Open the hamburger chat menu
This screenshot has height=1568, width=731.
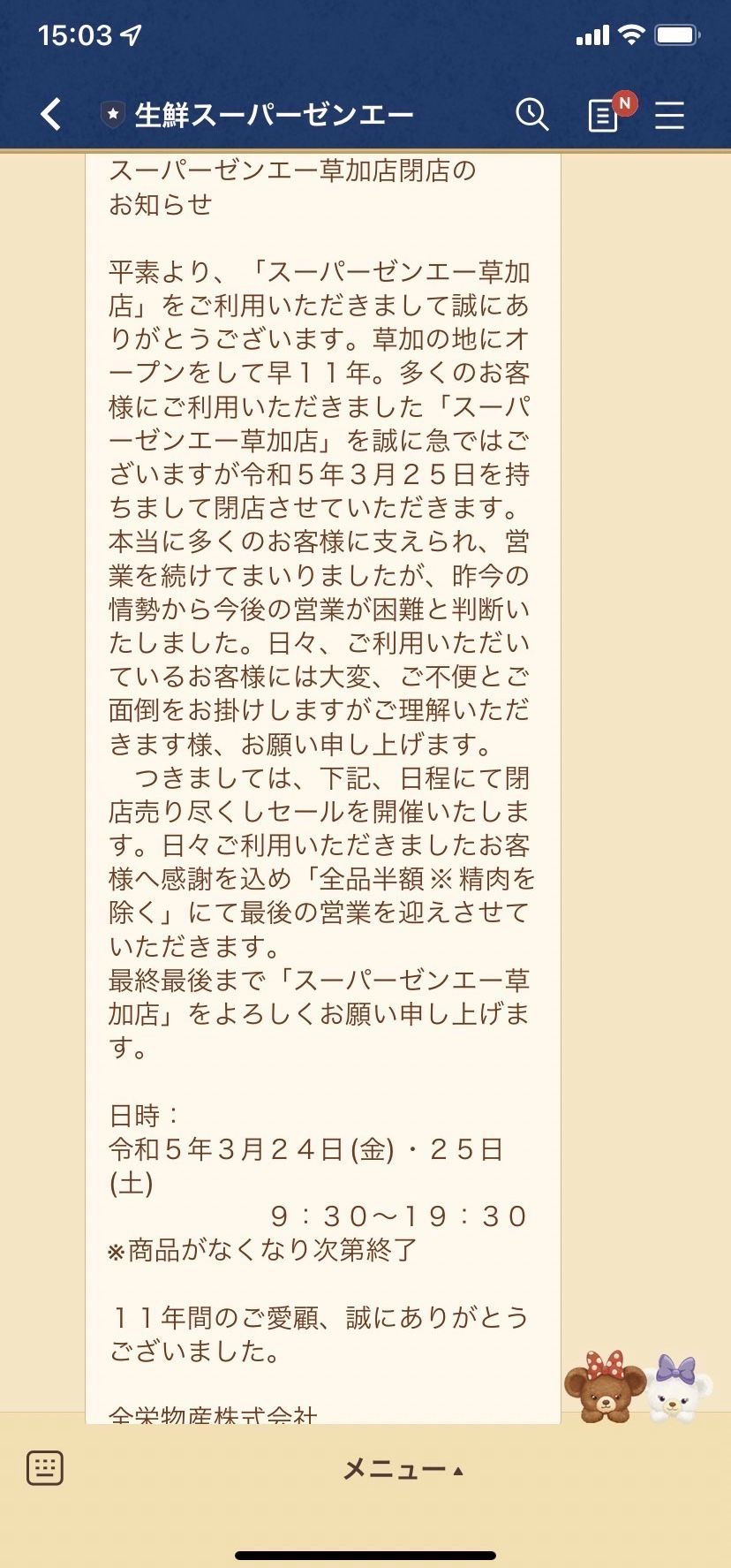point(669,115)
